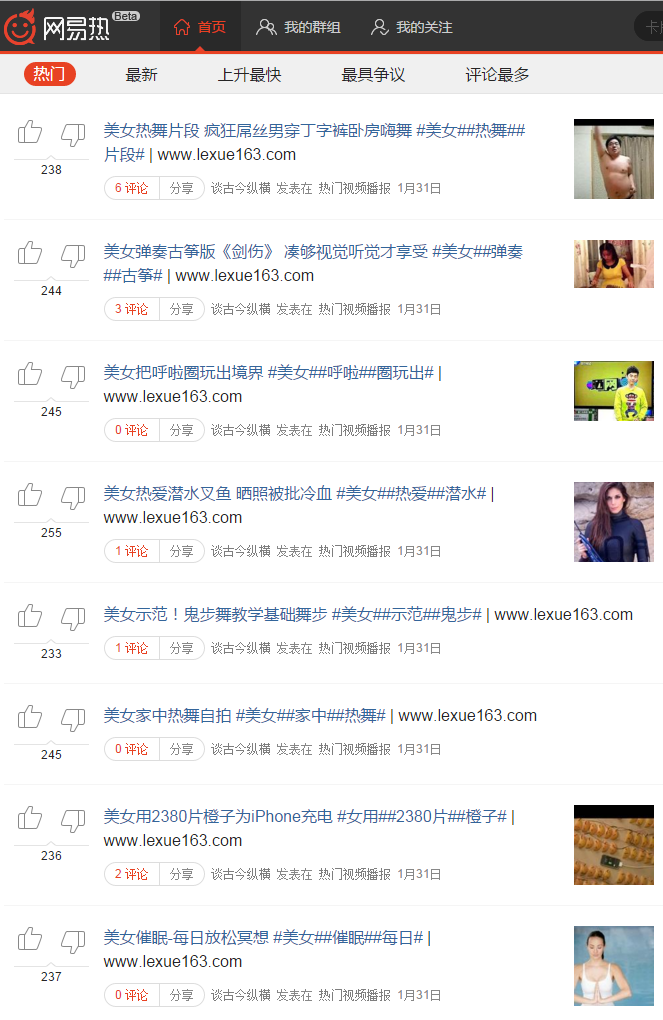Switch to 评论最多 sorting
663x1020 pixels.
pyautogui.click(x=497, y=74)
